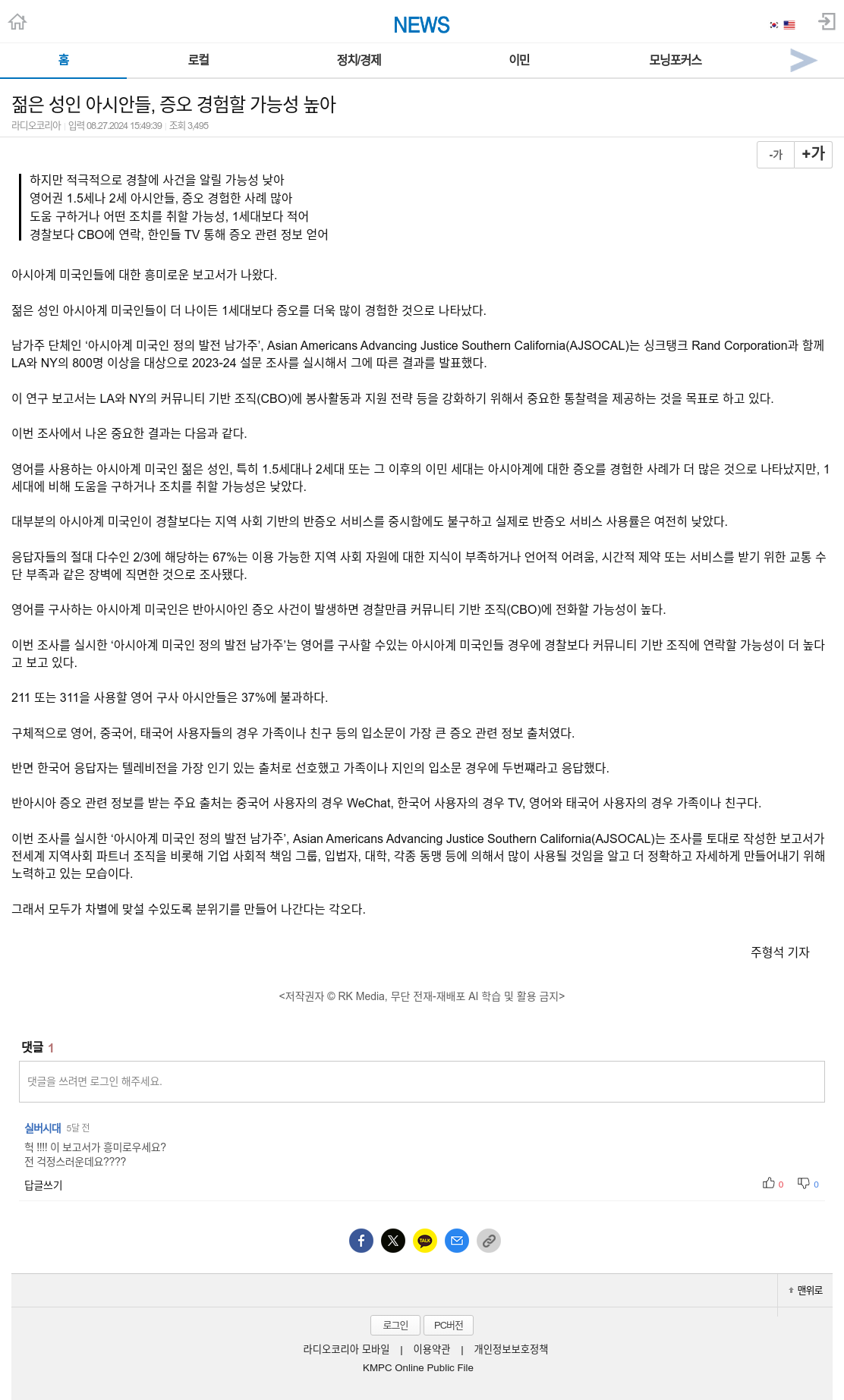Switch to the 정치/경제 tab
The width and height of the screenshot is (844, 1400).
point(359,60)
